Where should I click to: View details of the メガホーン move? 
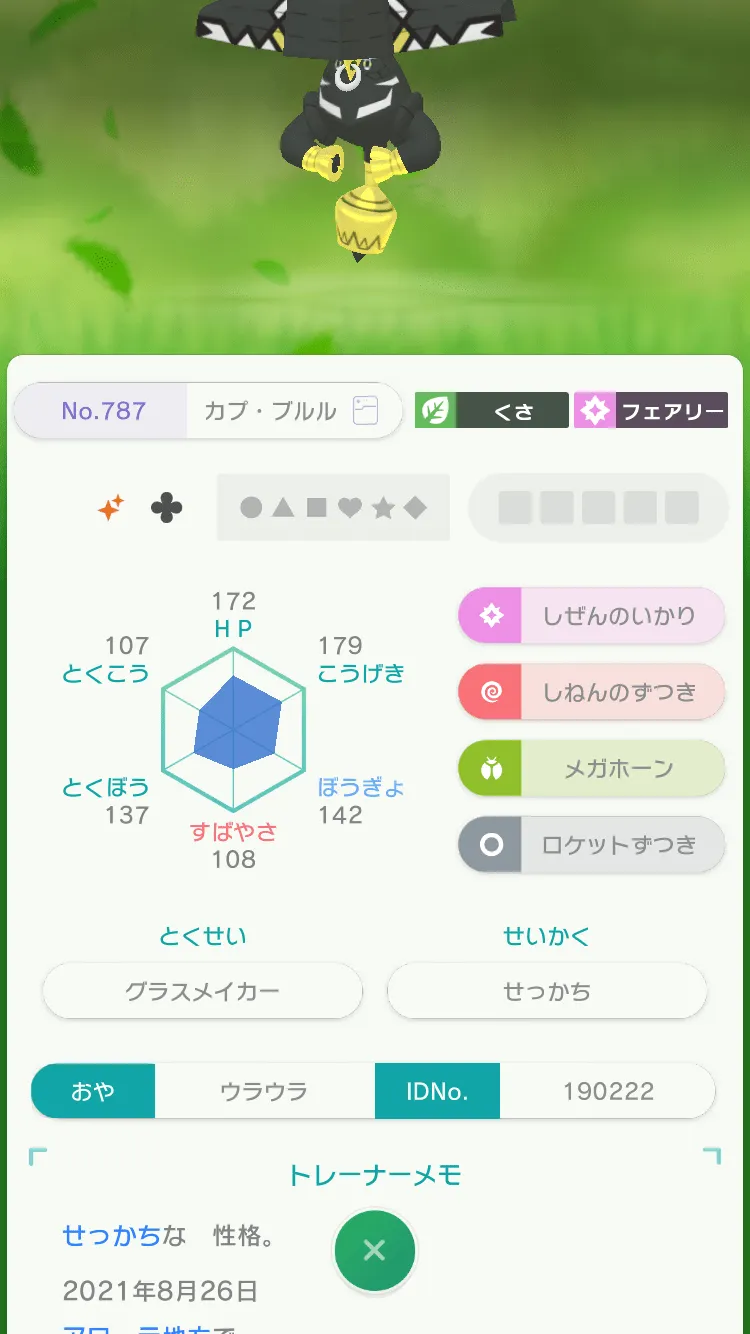coord(591,768)
